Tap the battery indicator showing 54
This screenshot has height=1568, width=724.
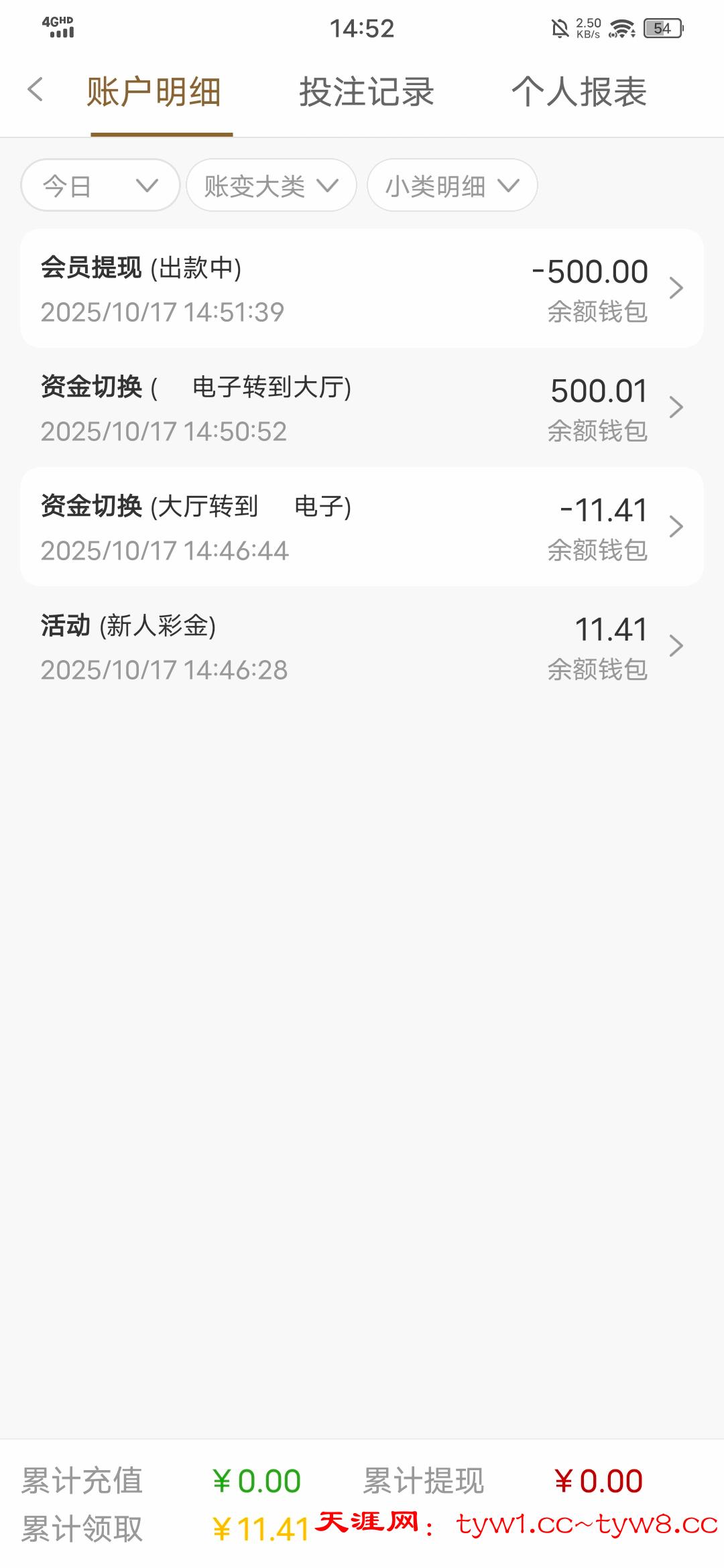662,28
